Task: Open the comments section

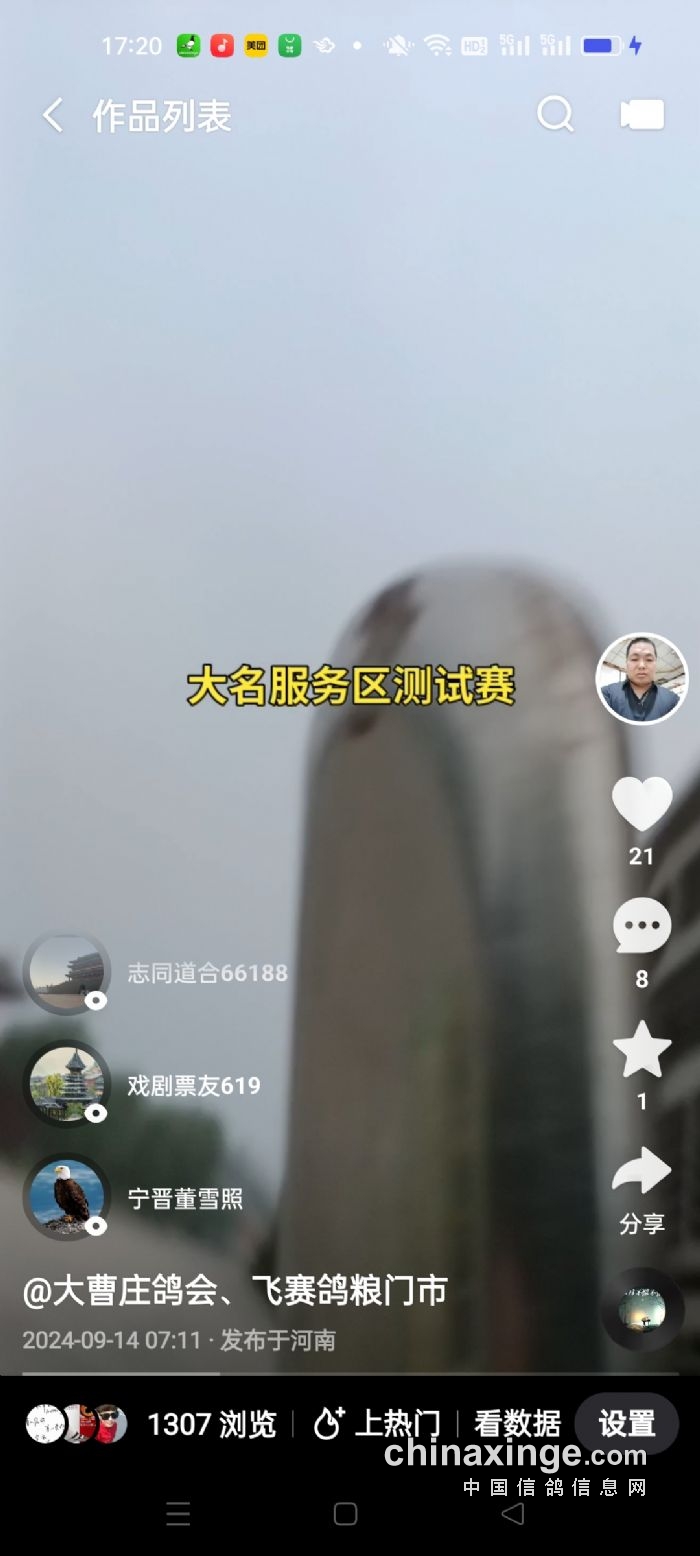Action: tap(641, 926)
